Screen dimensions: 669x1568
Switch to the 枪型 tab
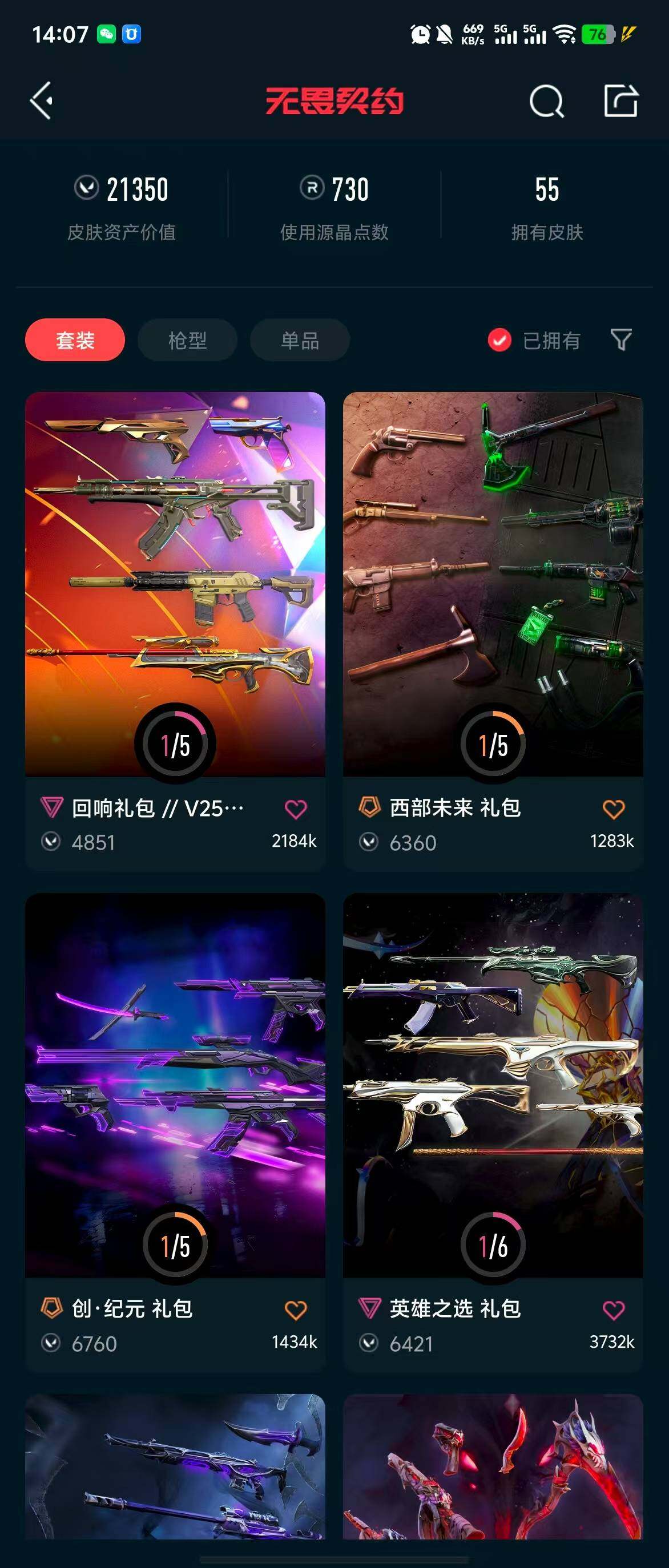coord(187,340)
